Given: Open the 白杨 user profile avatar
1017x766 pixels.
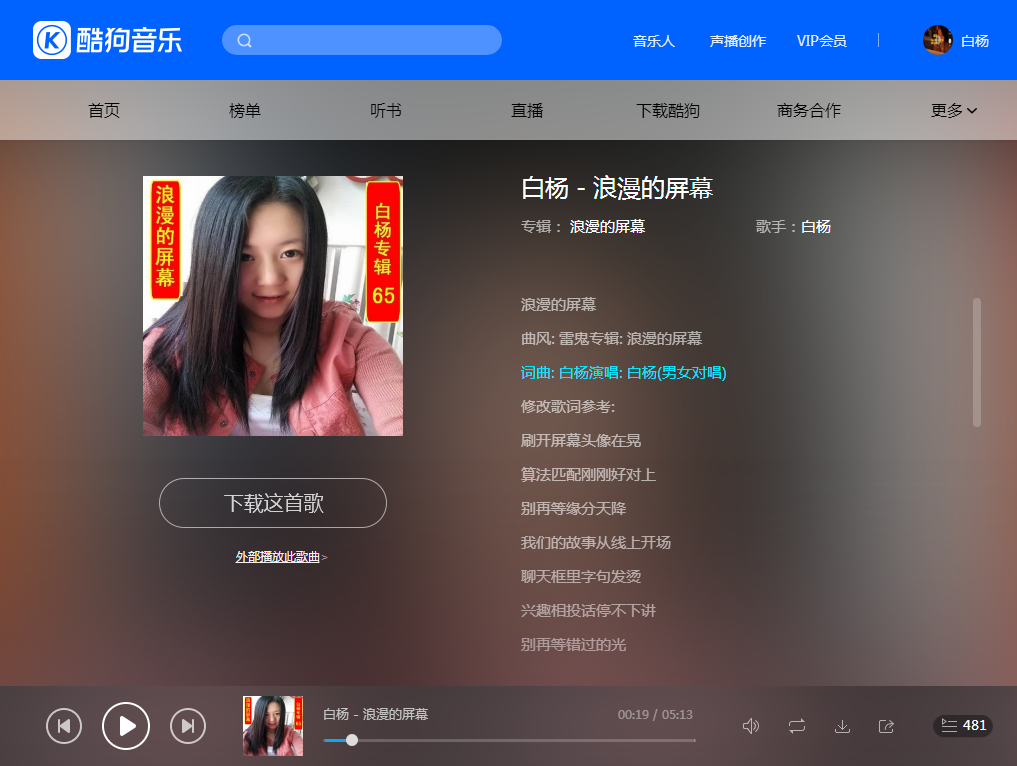Looking at the screenshot, I should tap(937, 40).
